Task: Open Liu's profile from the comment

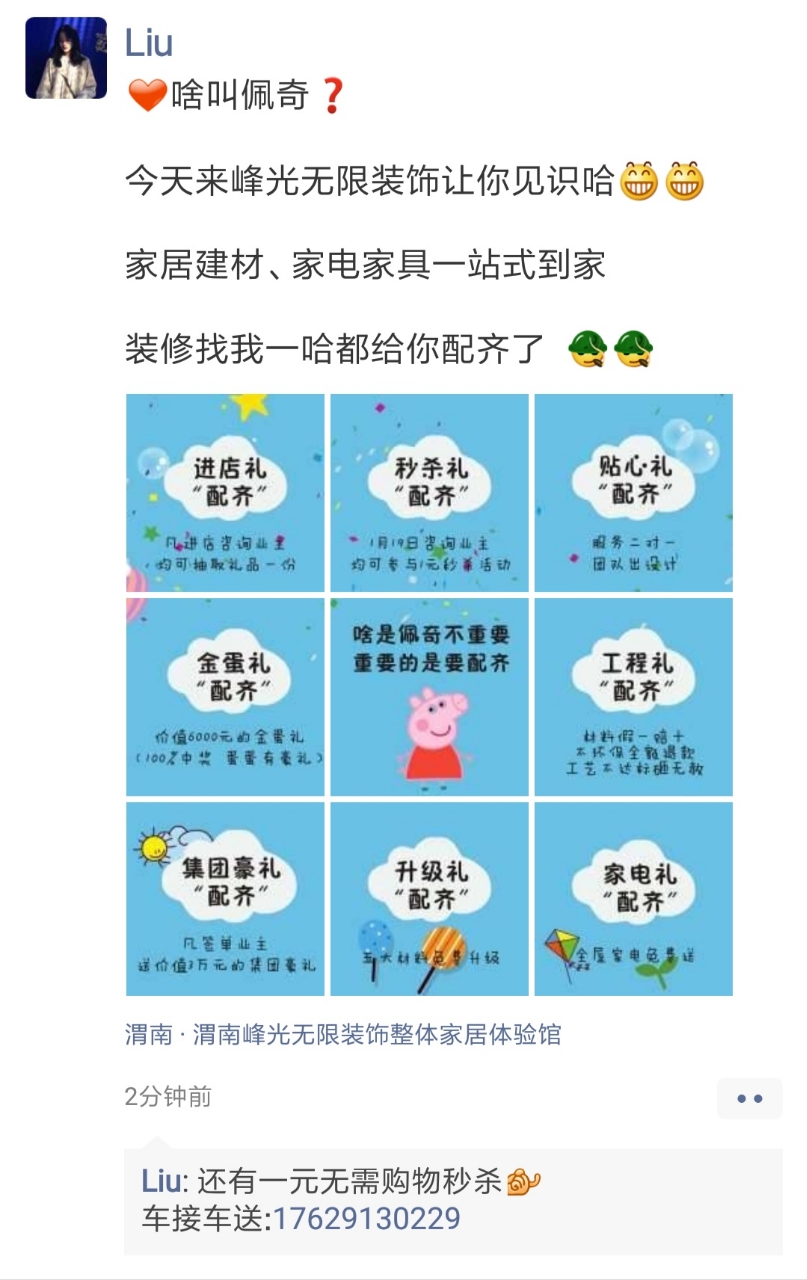Action: (x=163, y=1182)
